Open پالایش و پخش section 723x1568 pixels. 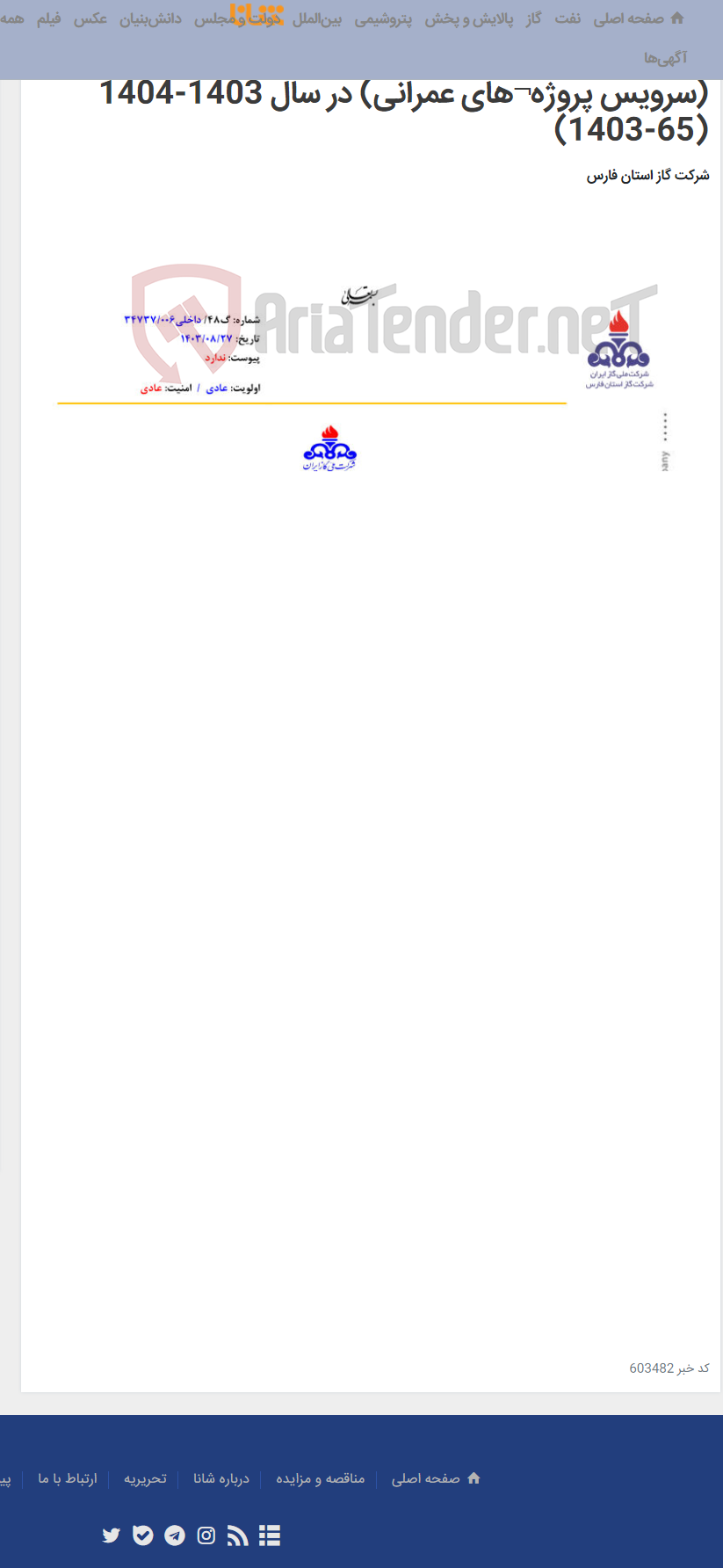(x=469, y=18)
